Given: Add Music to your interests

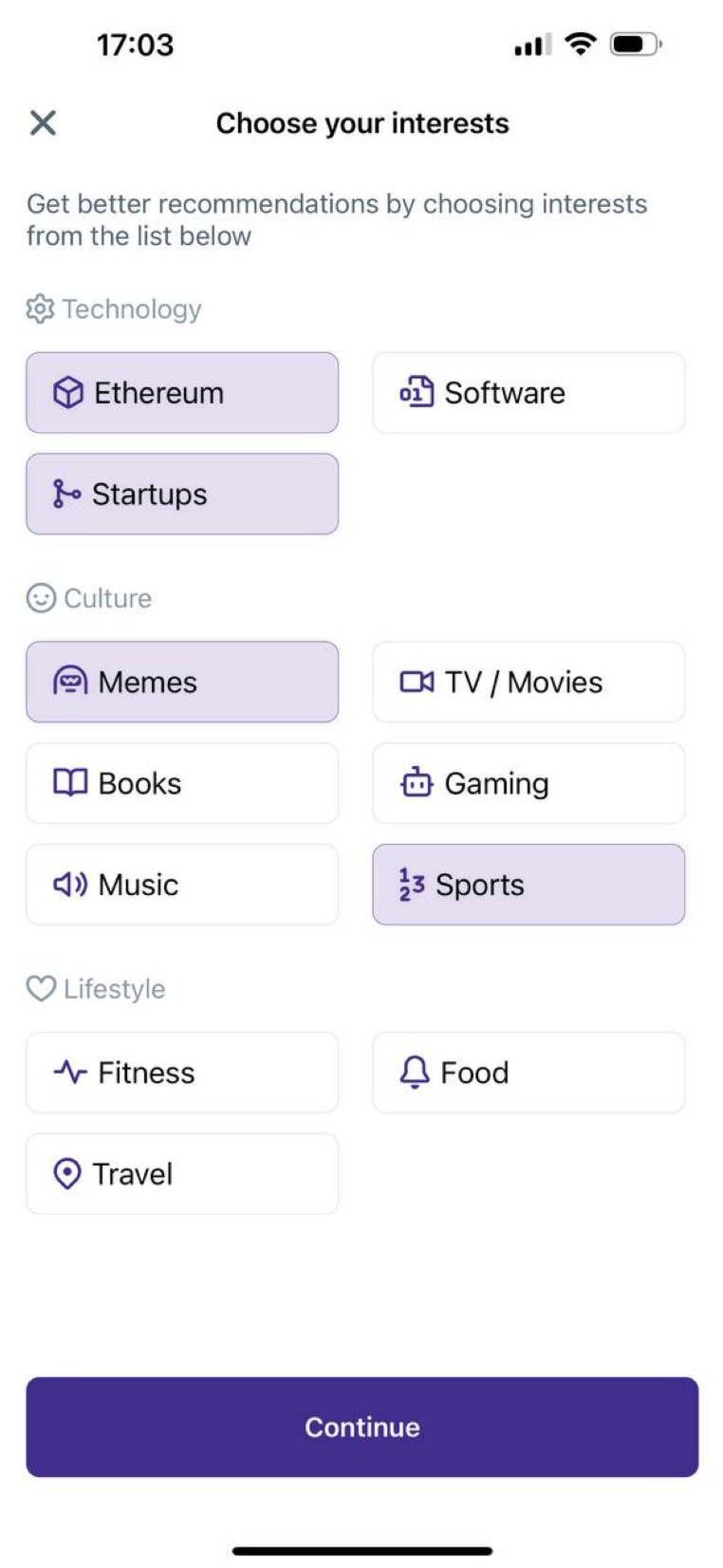Looking at the screenshot, I should (182, 885).
